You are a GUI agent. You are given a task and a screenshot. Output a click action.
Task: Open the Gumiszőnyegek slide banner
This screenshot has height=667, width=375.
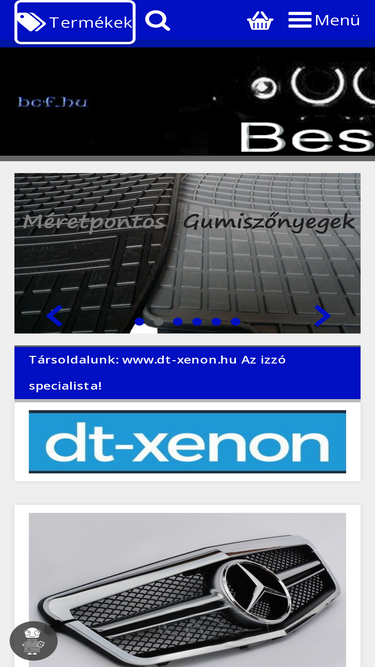pos(188,253)
